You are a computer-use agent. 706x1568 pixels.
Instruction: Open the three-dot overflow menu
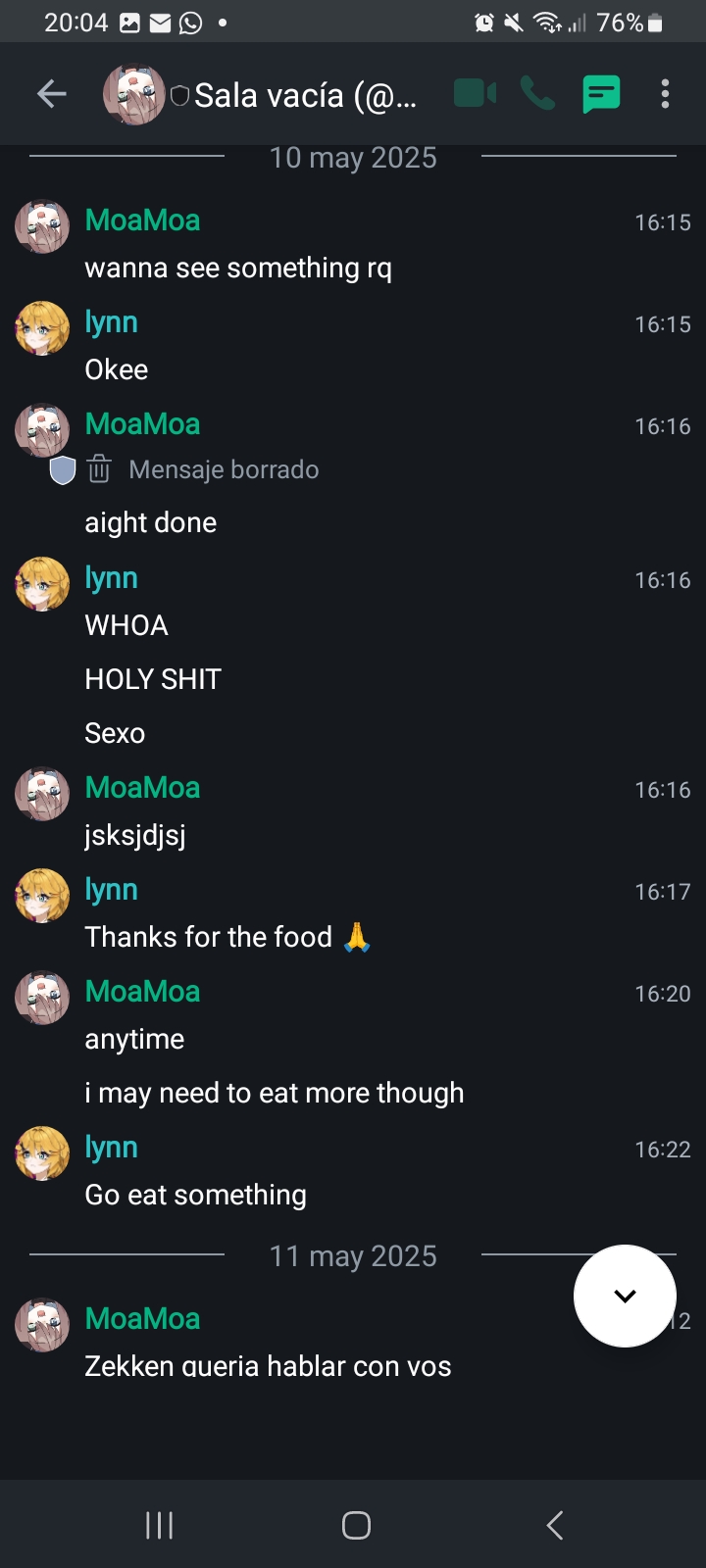coord(666,94)
